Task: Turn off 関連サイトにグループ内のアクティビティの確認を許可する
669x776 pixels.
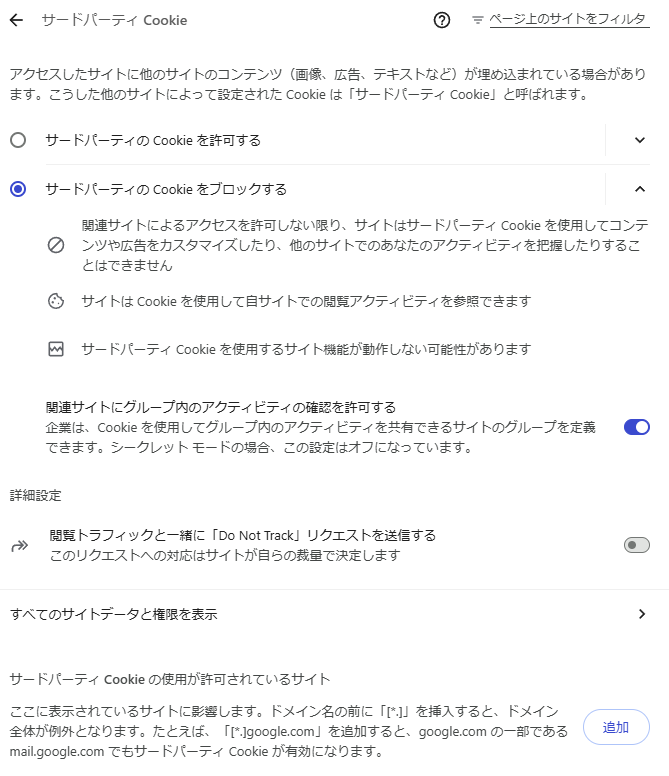Action: [636, 427]
